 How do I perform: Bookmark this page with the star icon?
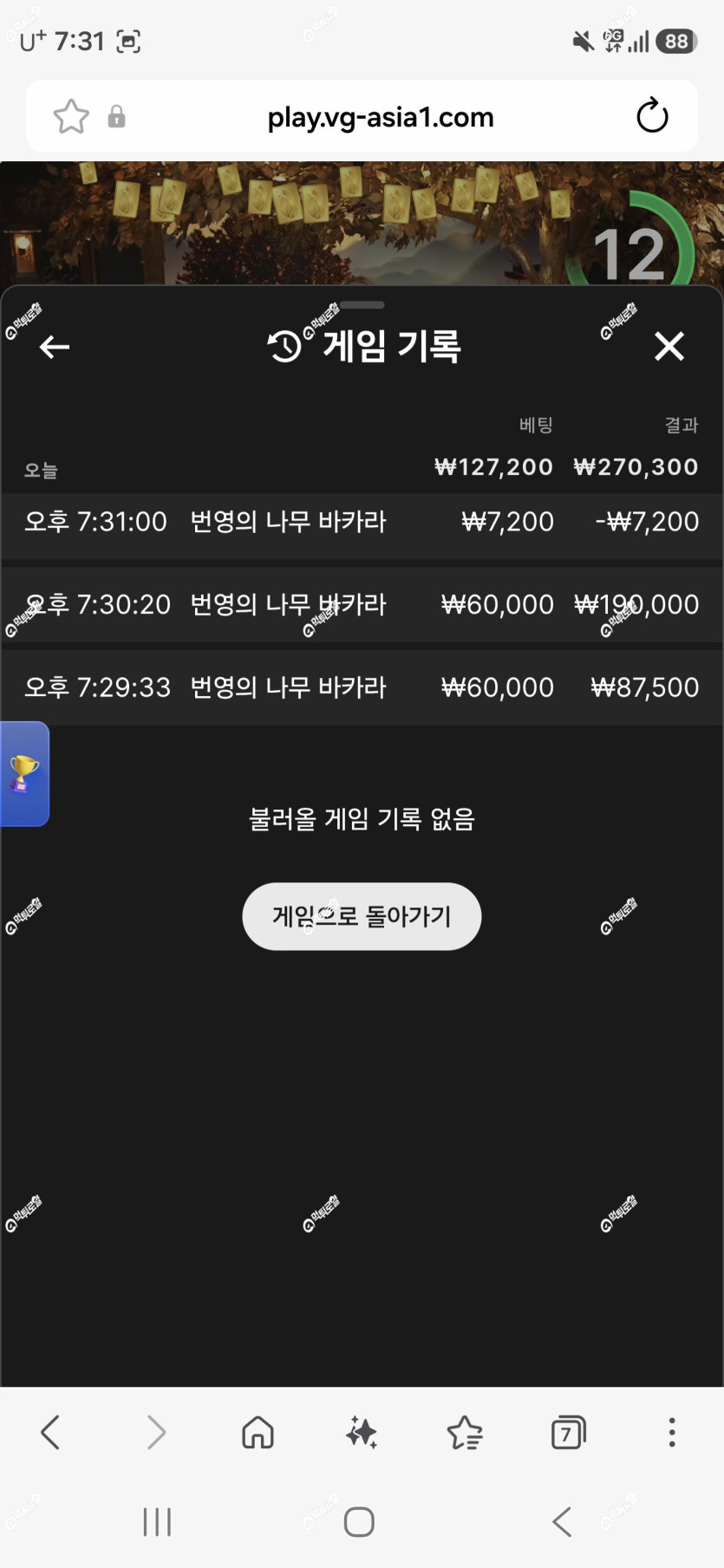click(x=71, y=116)
